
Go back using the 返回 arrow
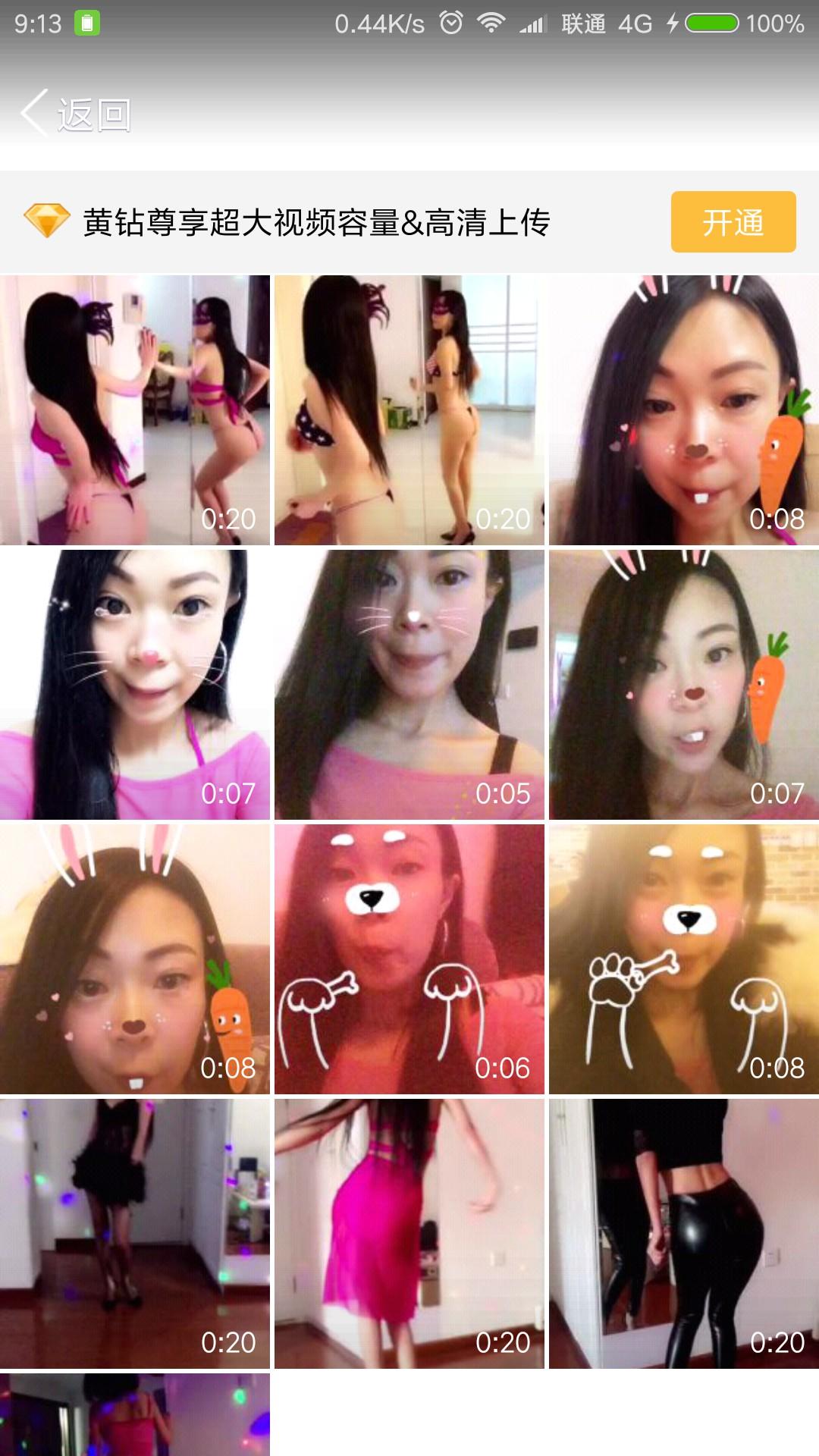[76, 115]
